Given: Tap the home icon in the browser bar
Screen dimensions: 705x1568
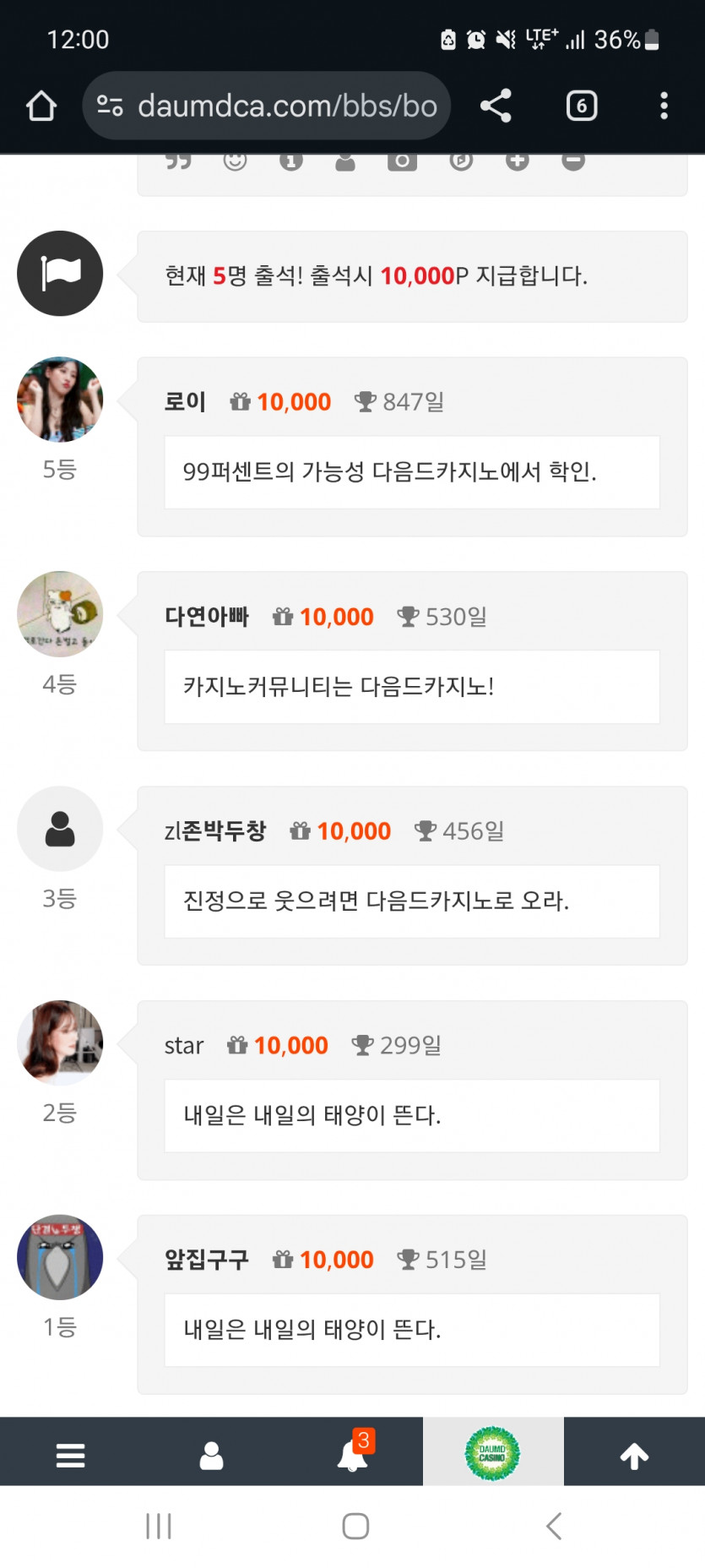Looking at the screenshot, I should point(41,106).
